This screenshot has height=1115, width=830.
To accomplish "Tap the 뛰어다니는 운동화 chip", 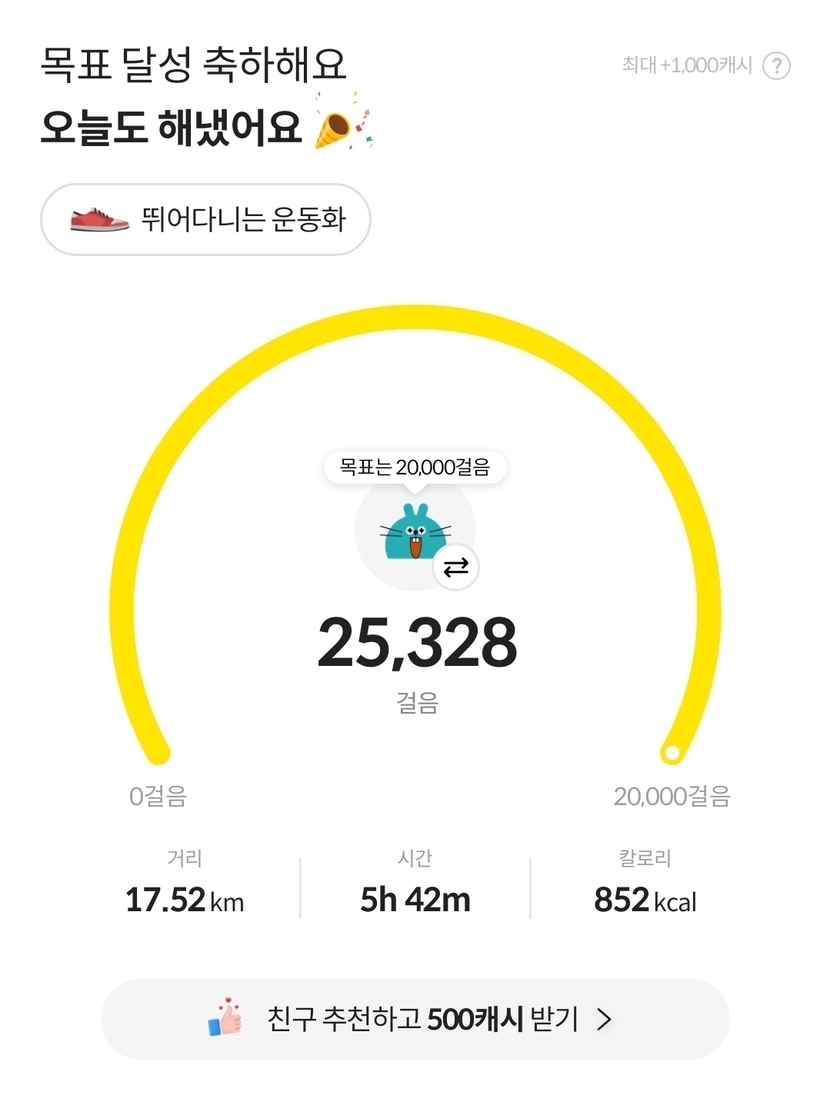I will (x=206, y=219).
